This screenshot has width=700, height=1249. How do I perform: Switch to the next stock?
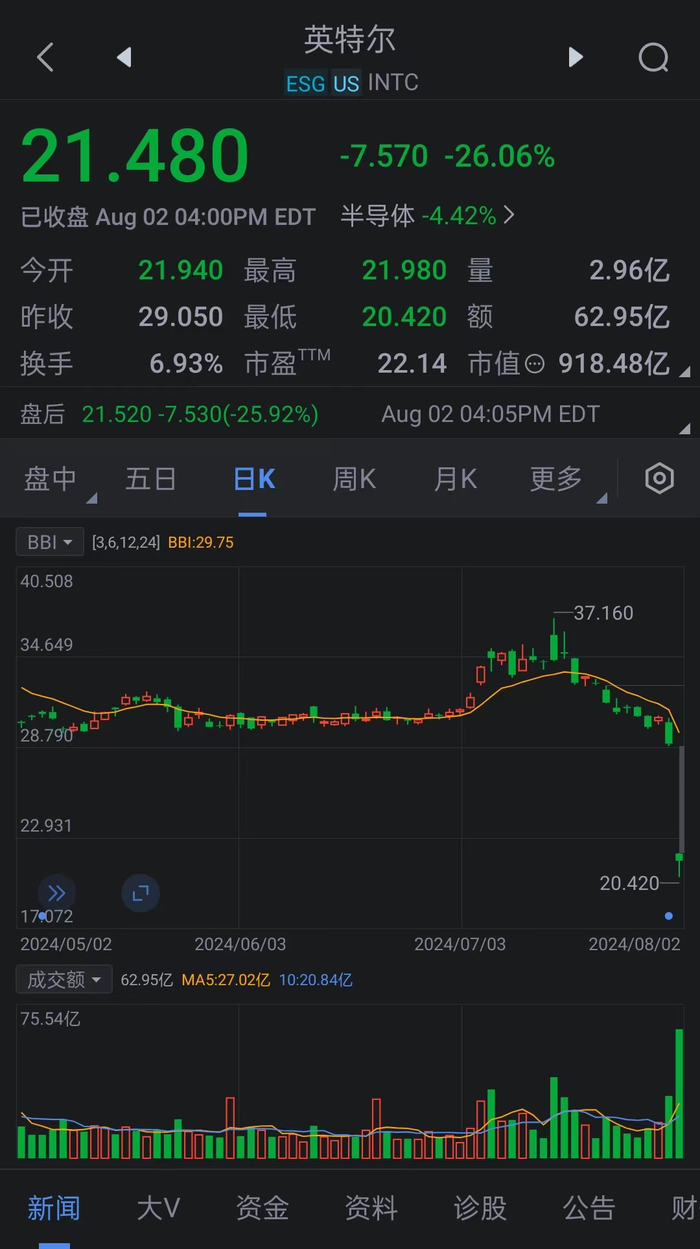(x=576, y=57)
